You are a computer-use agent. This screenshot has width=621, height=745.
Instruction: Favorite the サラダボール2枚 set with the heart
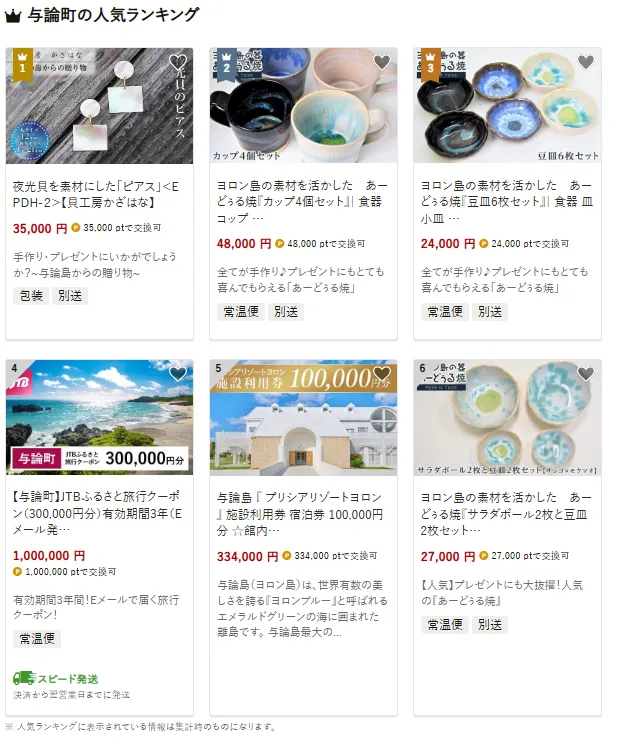tap(586, 374)
